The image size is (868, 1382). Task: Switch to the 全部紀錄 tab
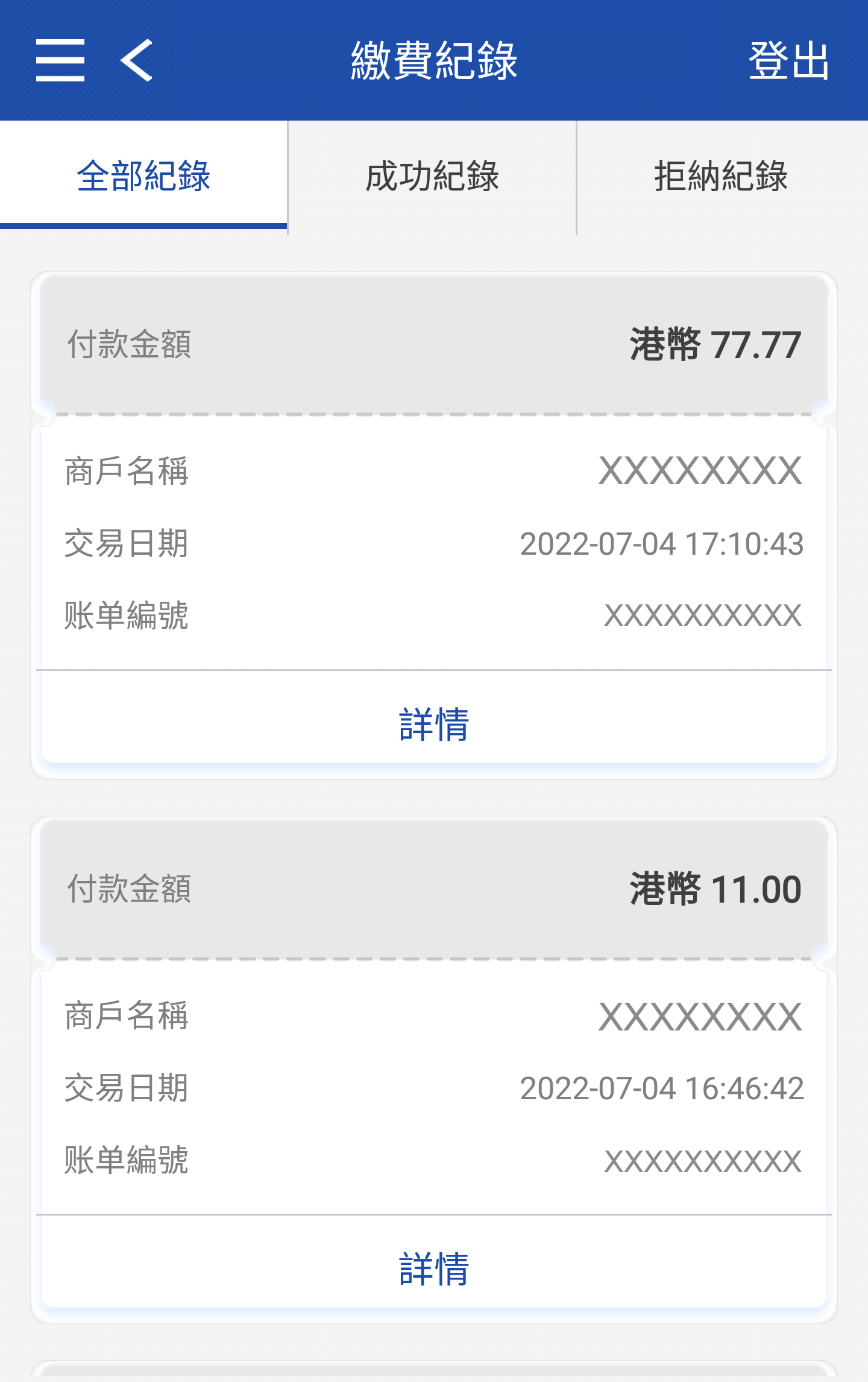click(x=143, y=176)
